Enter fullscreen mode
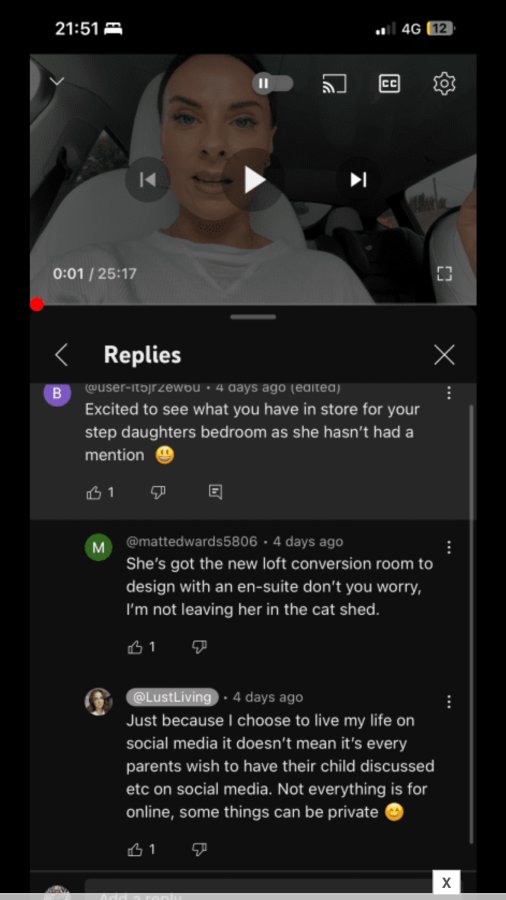Screen dimensions: 506x900 pyautogui.click(x=444, y=274)
